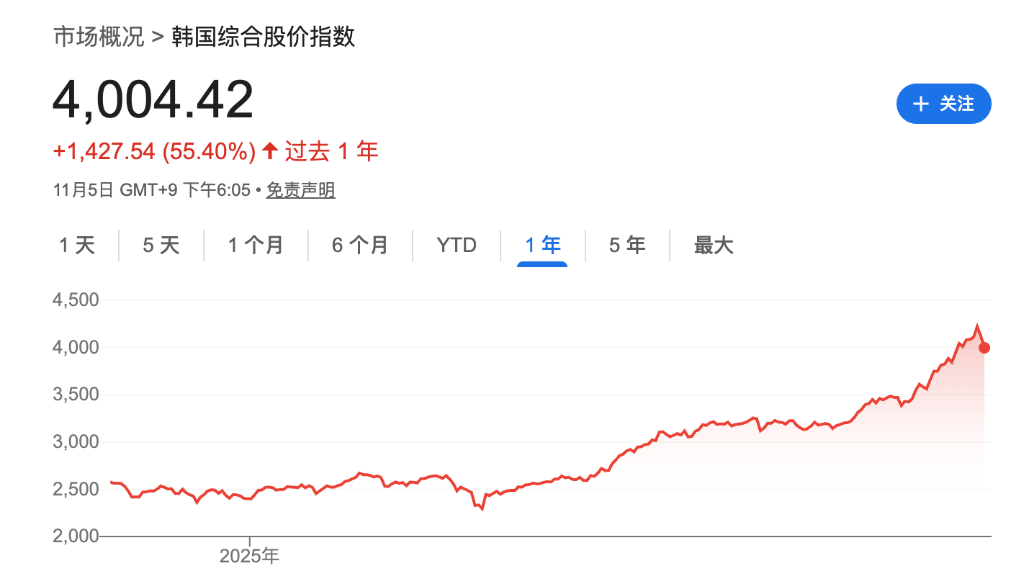Open the 市场概况 breadcrumb link
The height and width of the screenshot is (583, 1024).
pyautogui.click(x=98, y=37)
